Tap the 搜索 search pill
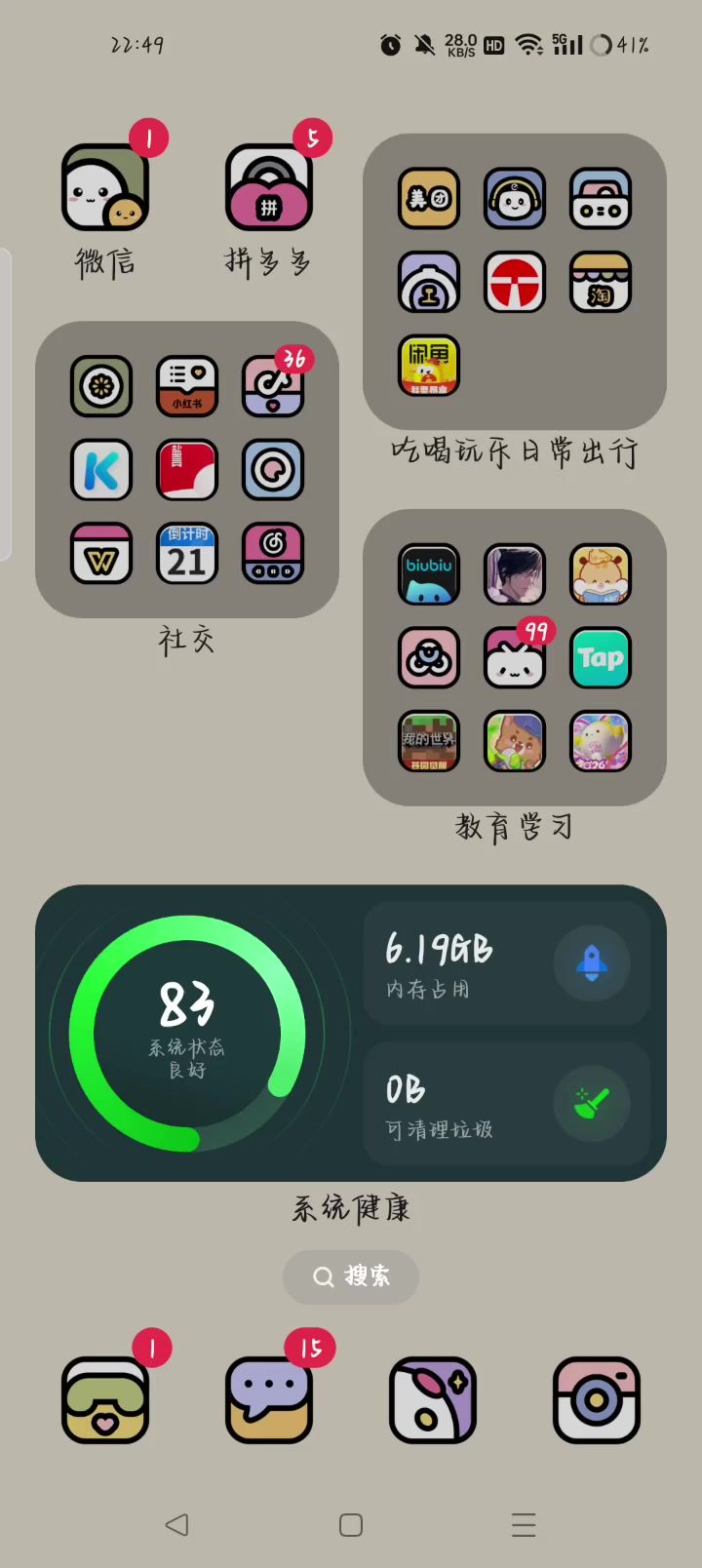 pyautogui.click(x=351, y=1276)
